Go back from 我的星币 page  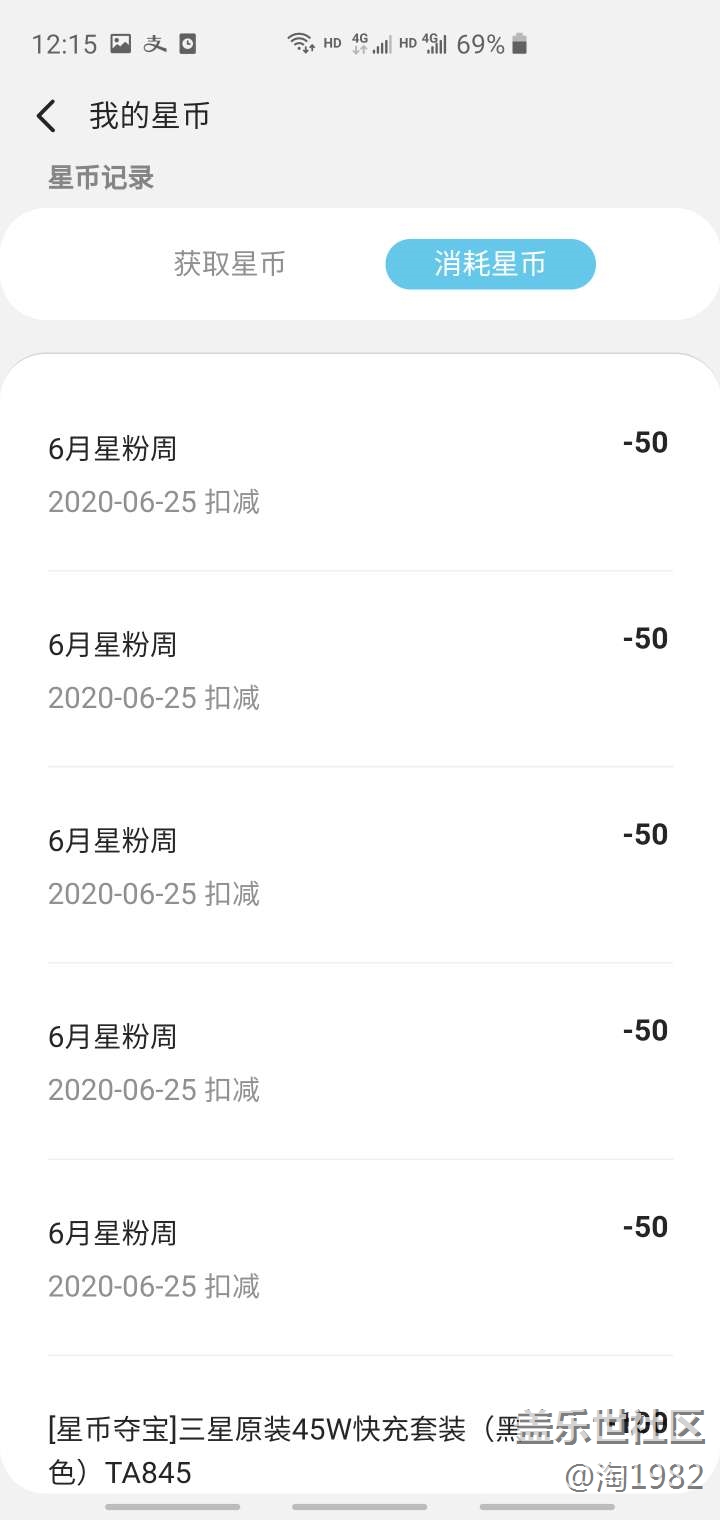46,116
